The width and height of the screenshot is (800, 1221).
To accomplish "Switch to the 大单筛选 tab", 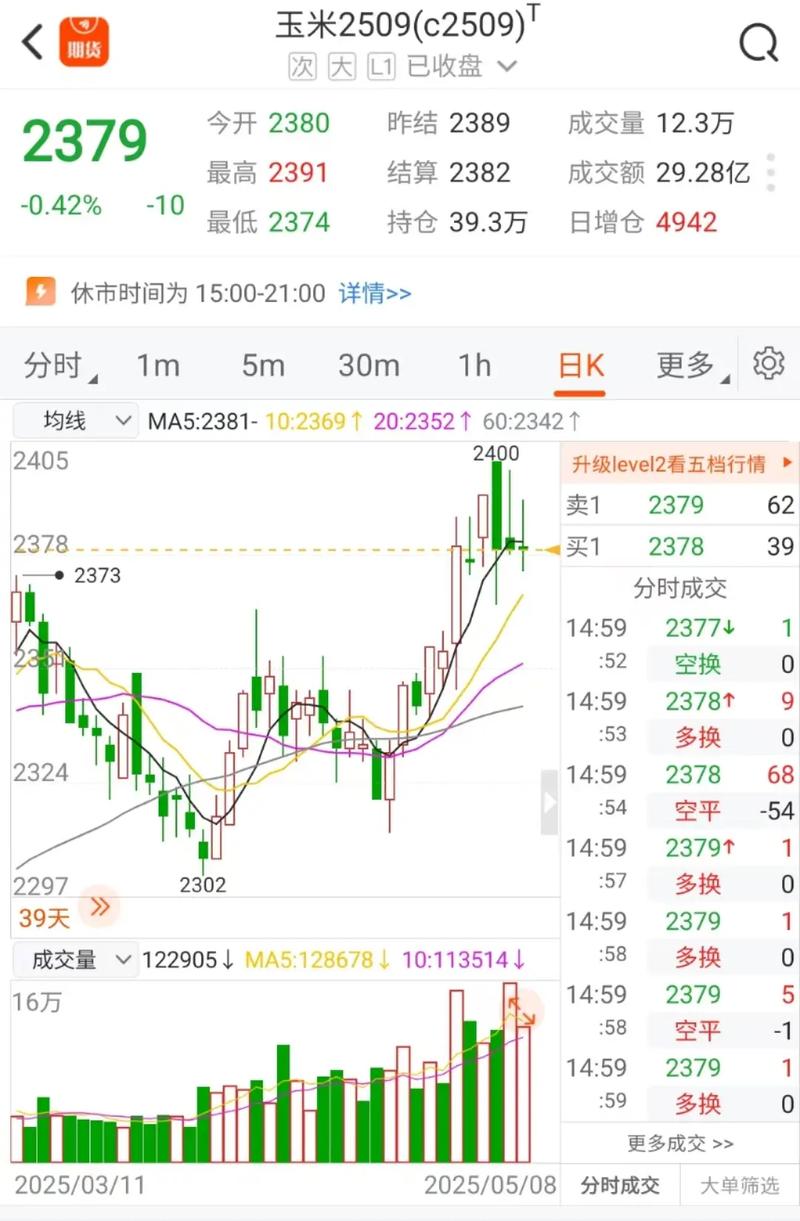I will click(741, 1184).
